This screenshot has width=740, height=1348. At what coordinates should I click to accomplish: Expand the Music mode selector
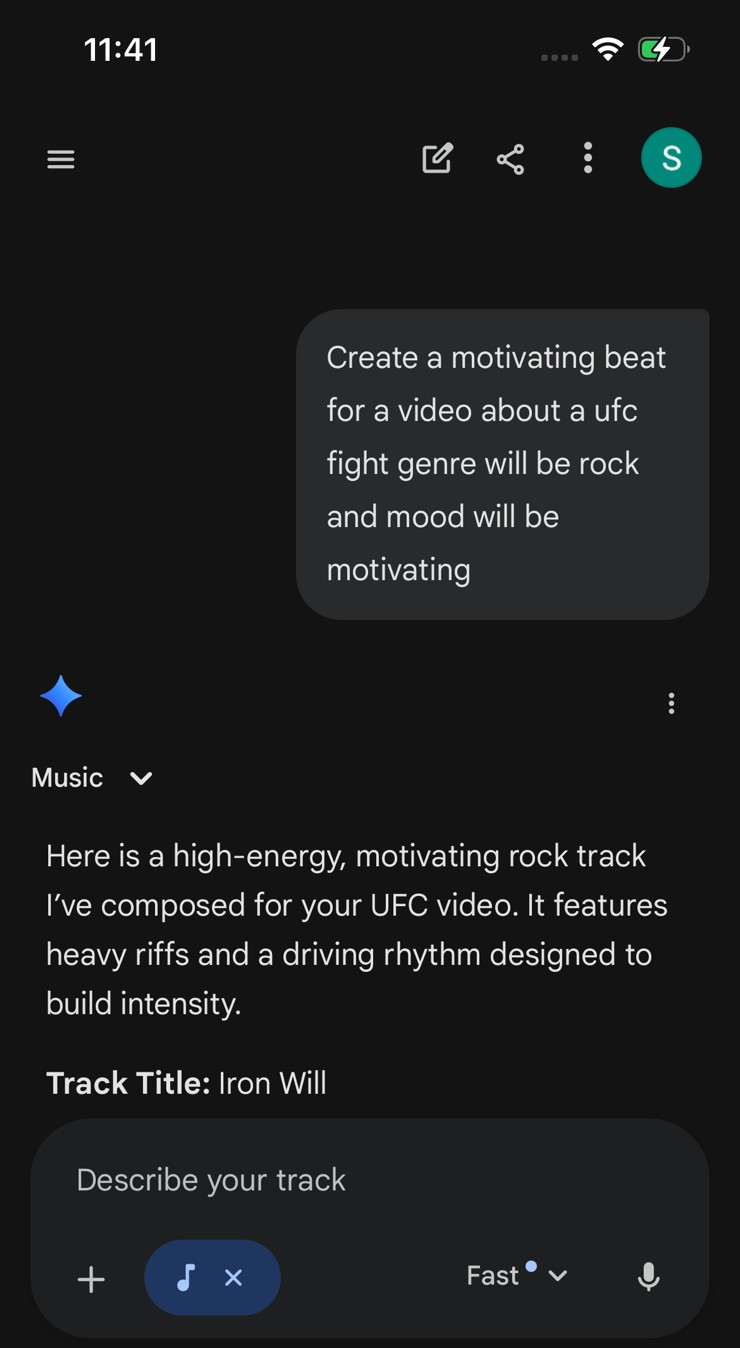(x=93, y=777)
